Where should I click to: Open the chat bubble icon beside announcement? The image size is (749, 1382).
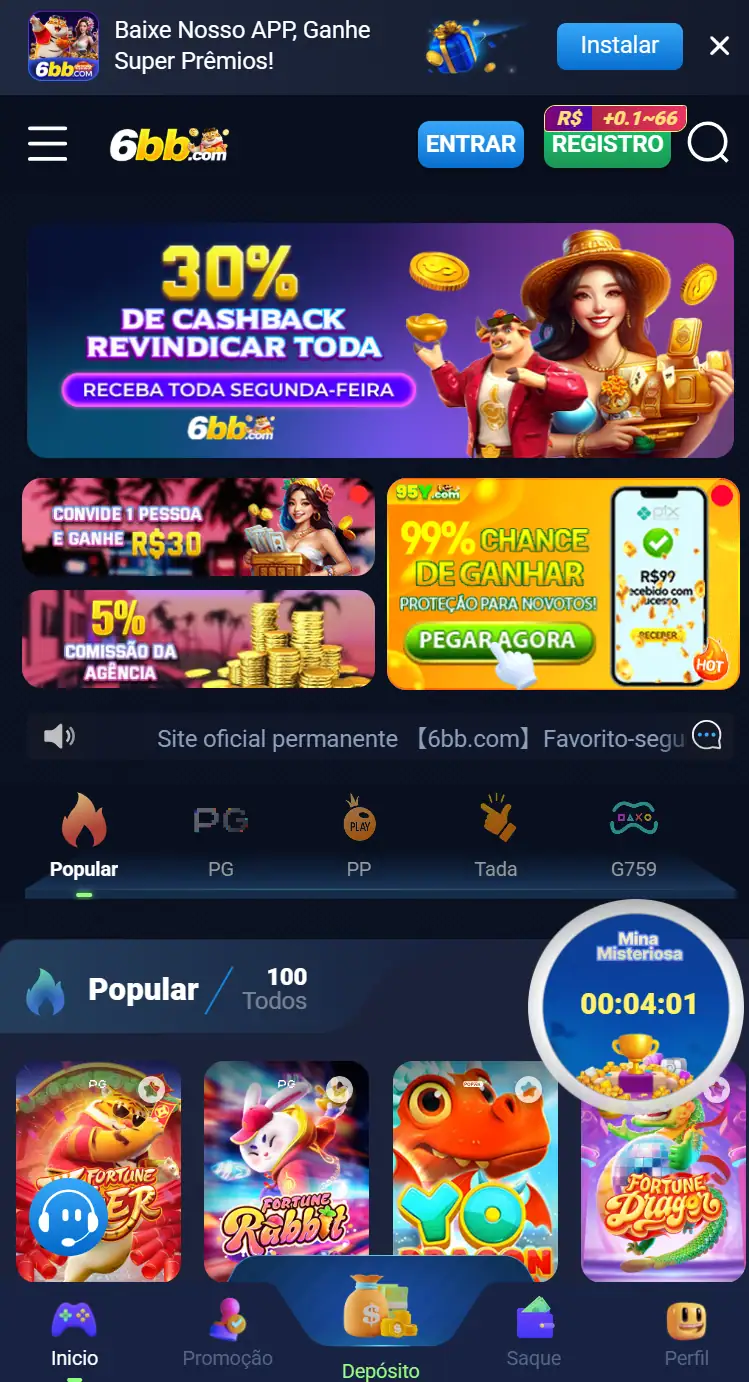coord(707,736)
